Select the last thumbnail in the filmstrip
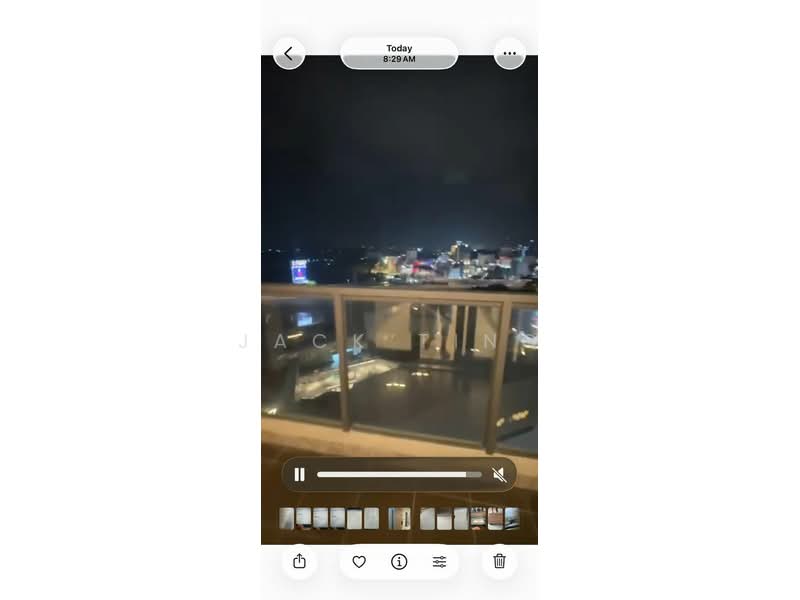The width and height of the screenshot is (800, 600). pyautogui.click(x=512, y=518)
